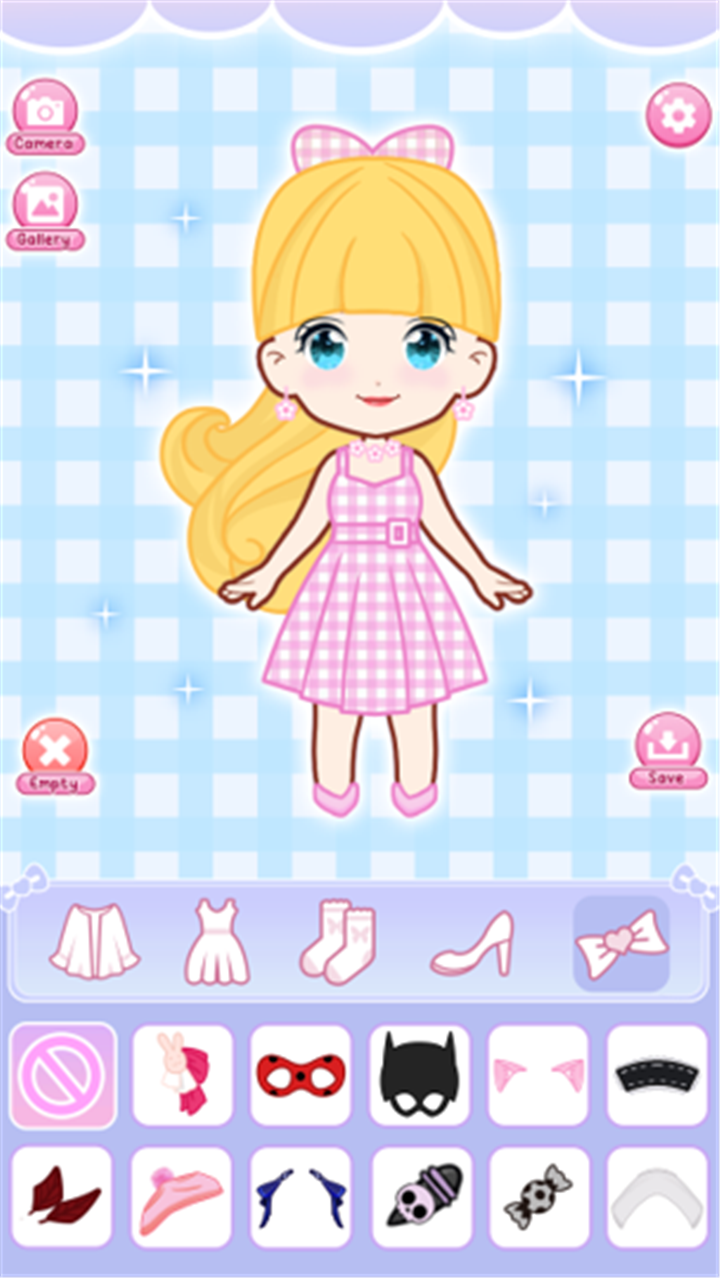Select the skull hair clip
720x1278 pixels.
[420, 1198]
